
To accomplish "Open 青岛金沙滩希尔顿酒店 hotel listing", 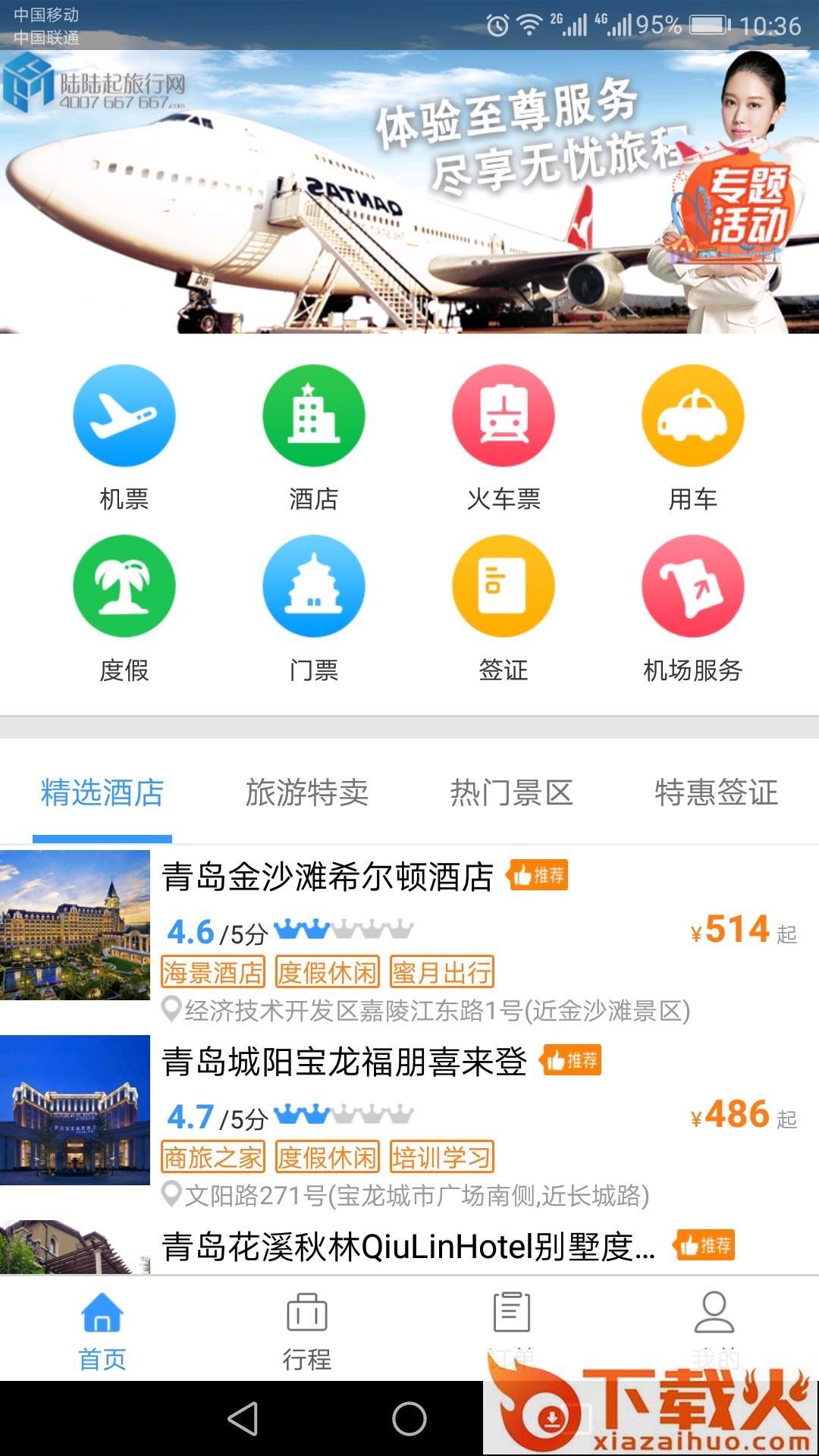I will click(x=328, y=877).
